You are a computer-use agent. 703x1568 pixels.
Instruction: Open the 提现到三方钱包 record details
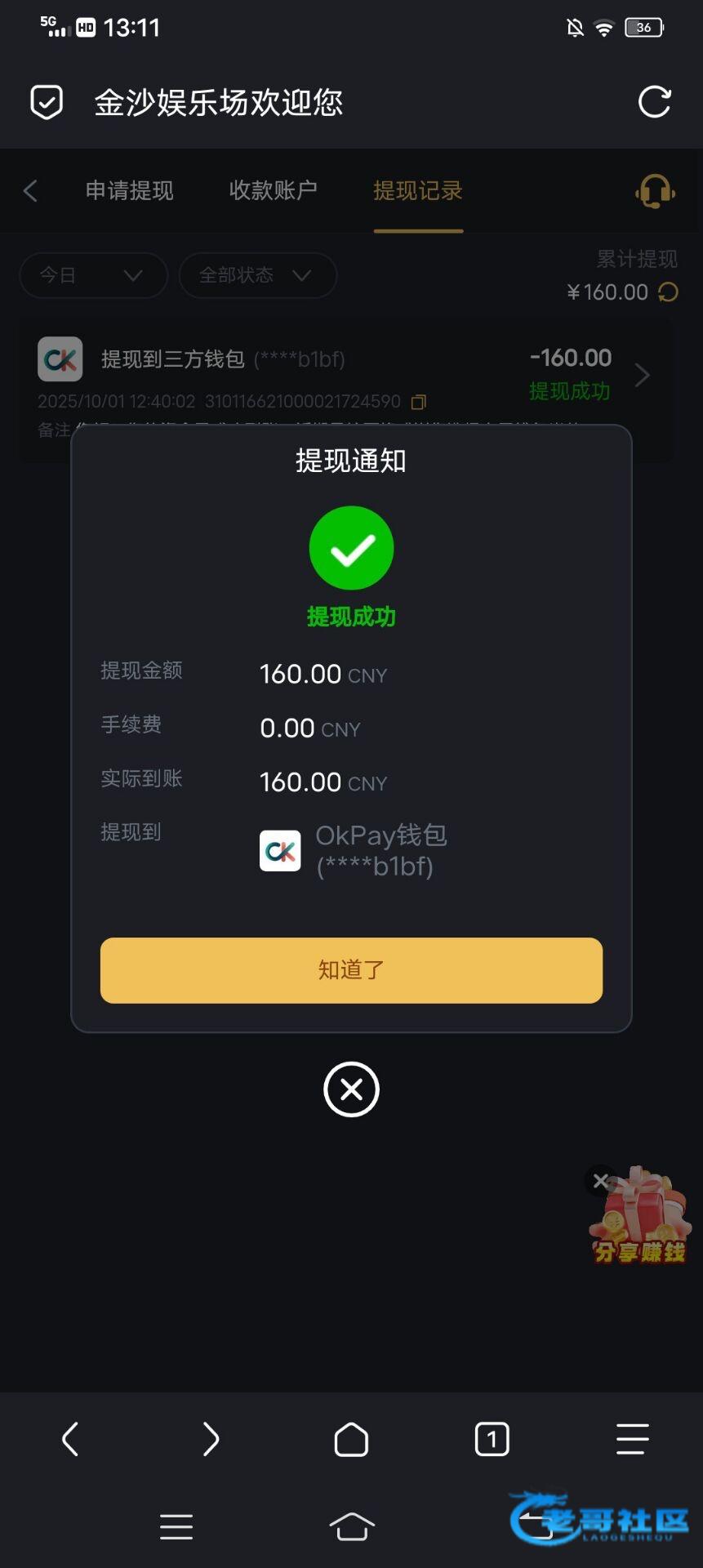click(x=642, y=375)
